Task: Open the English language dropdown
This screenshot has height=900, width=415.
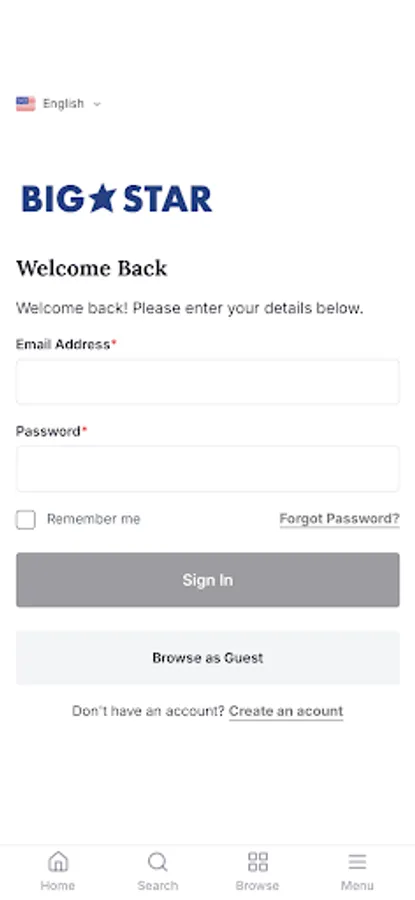Action: [x=59, y=104]
